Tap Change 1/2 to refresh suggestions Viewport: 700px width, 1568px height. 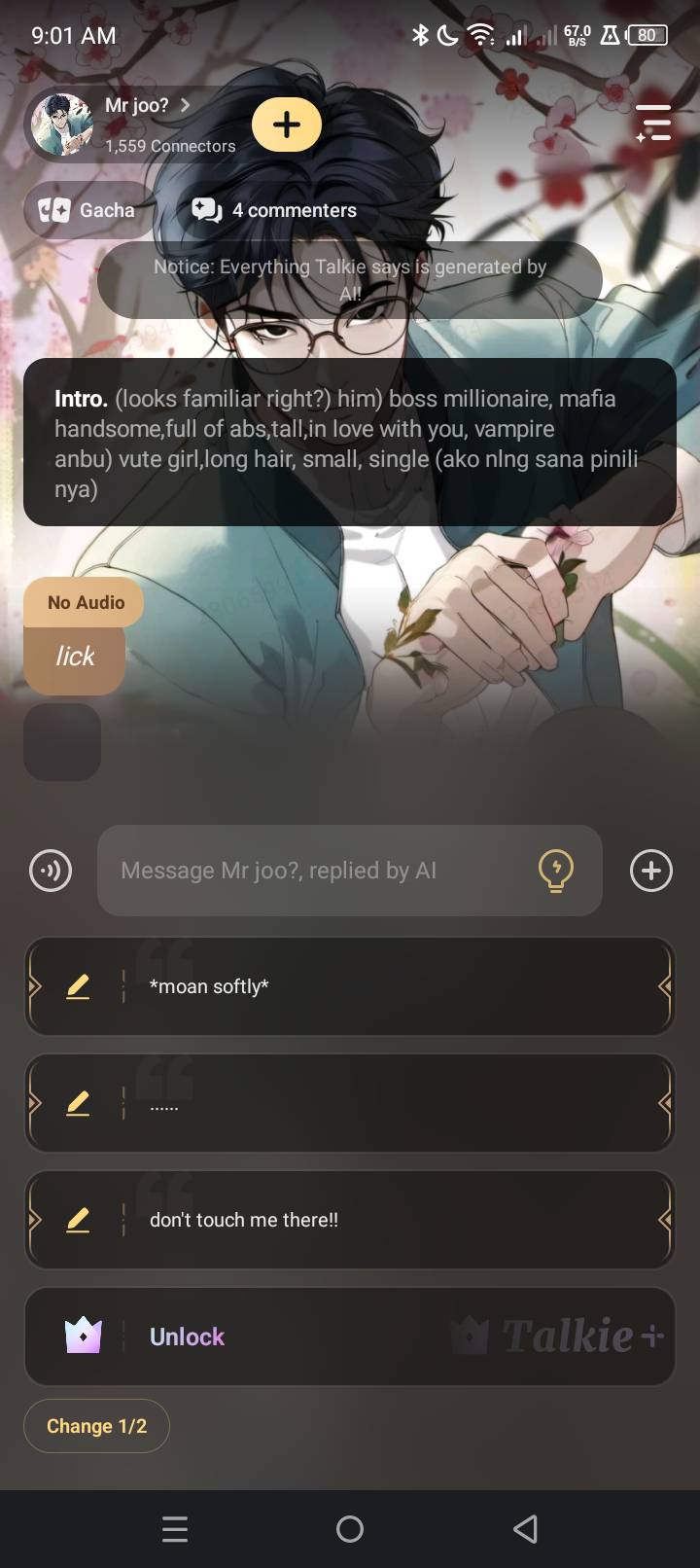click(96, 1426)
